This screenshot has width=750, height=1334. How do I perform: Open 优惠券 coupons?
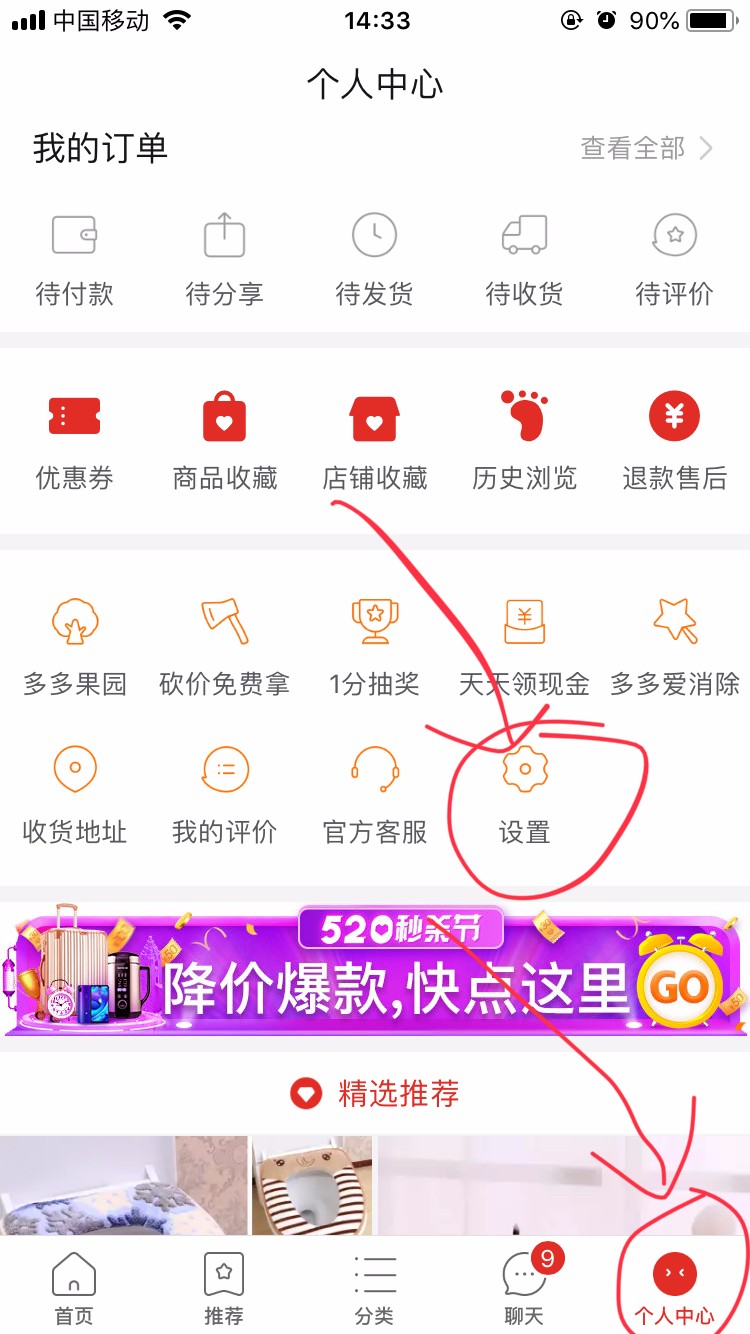pos(75,440)
